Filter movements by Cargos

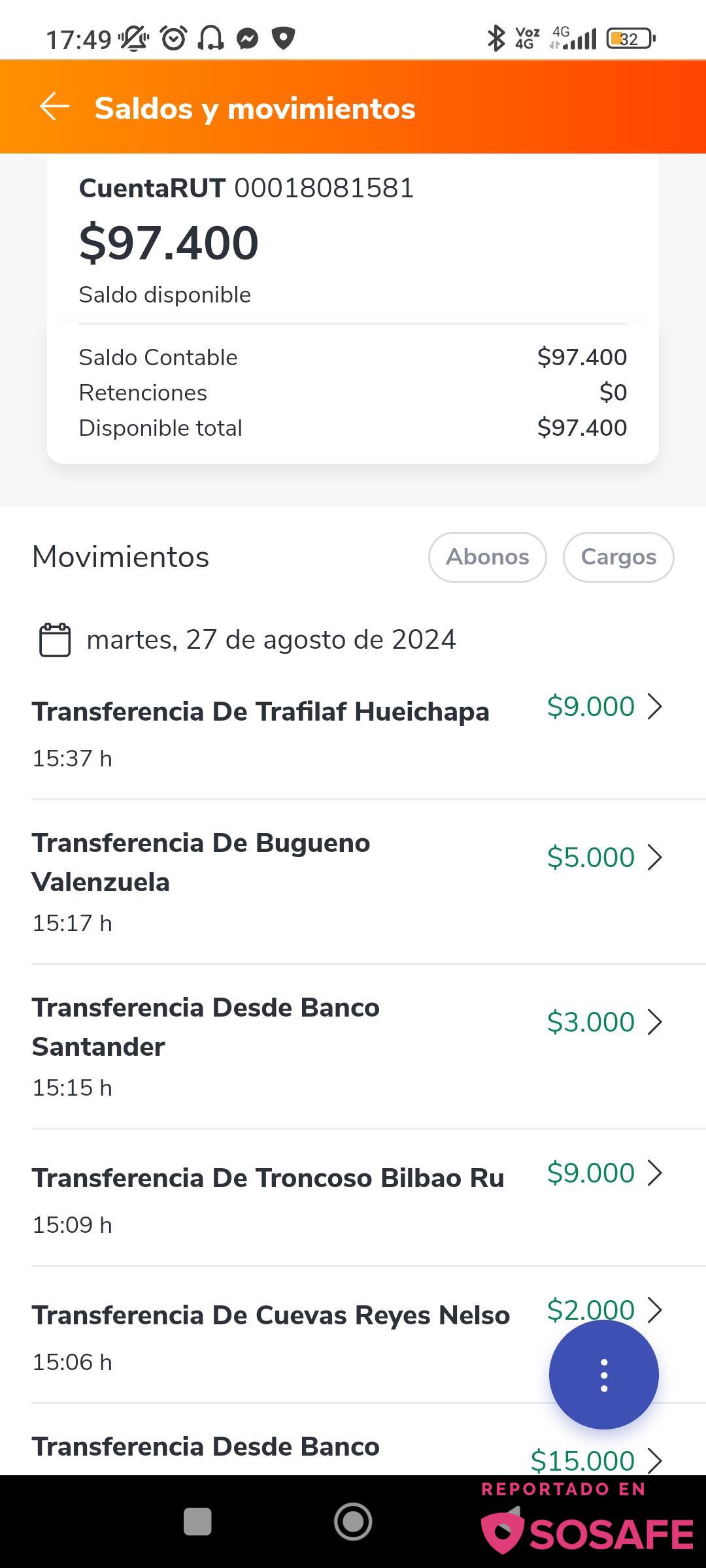pos(618,557)
